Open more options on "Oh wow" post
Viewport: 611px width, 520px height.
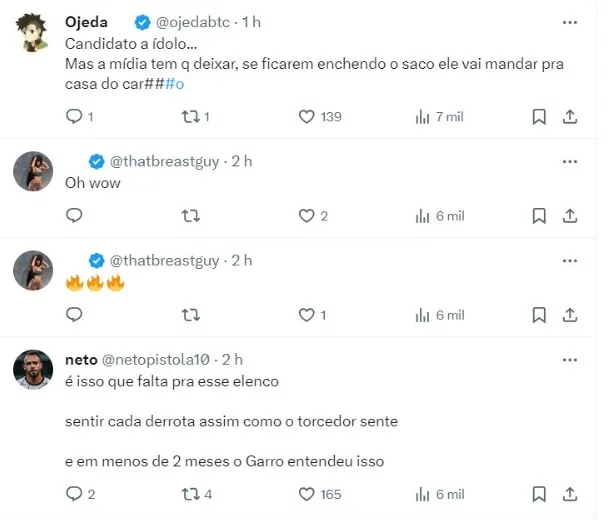(570, 161)
